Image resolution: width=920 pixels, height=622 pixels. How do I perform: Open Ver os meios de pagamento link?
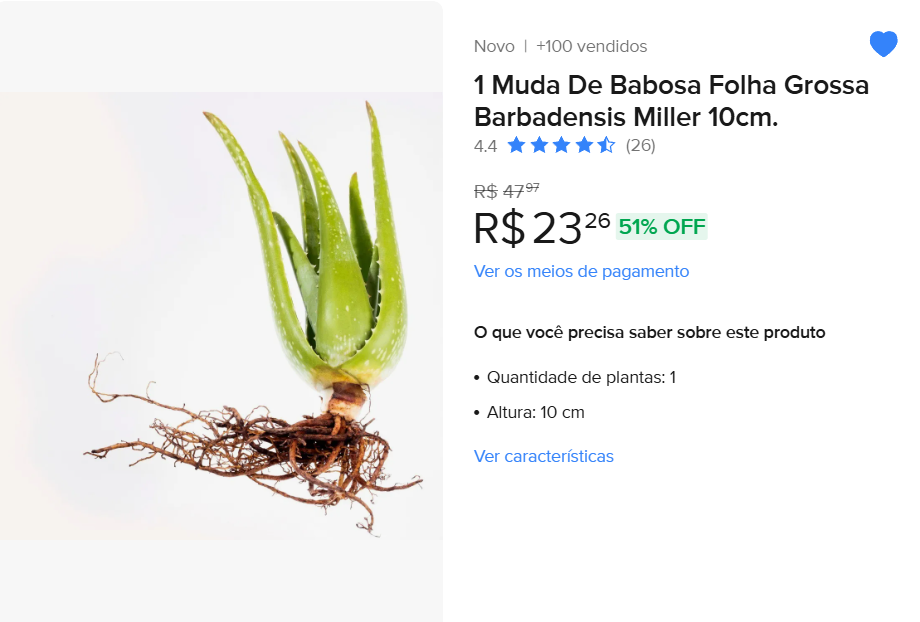point(581,271)
